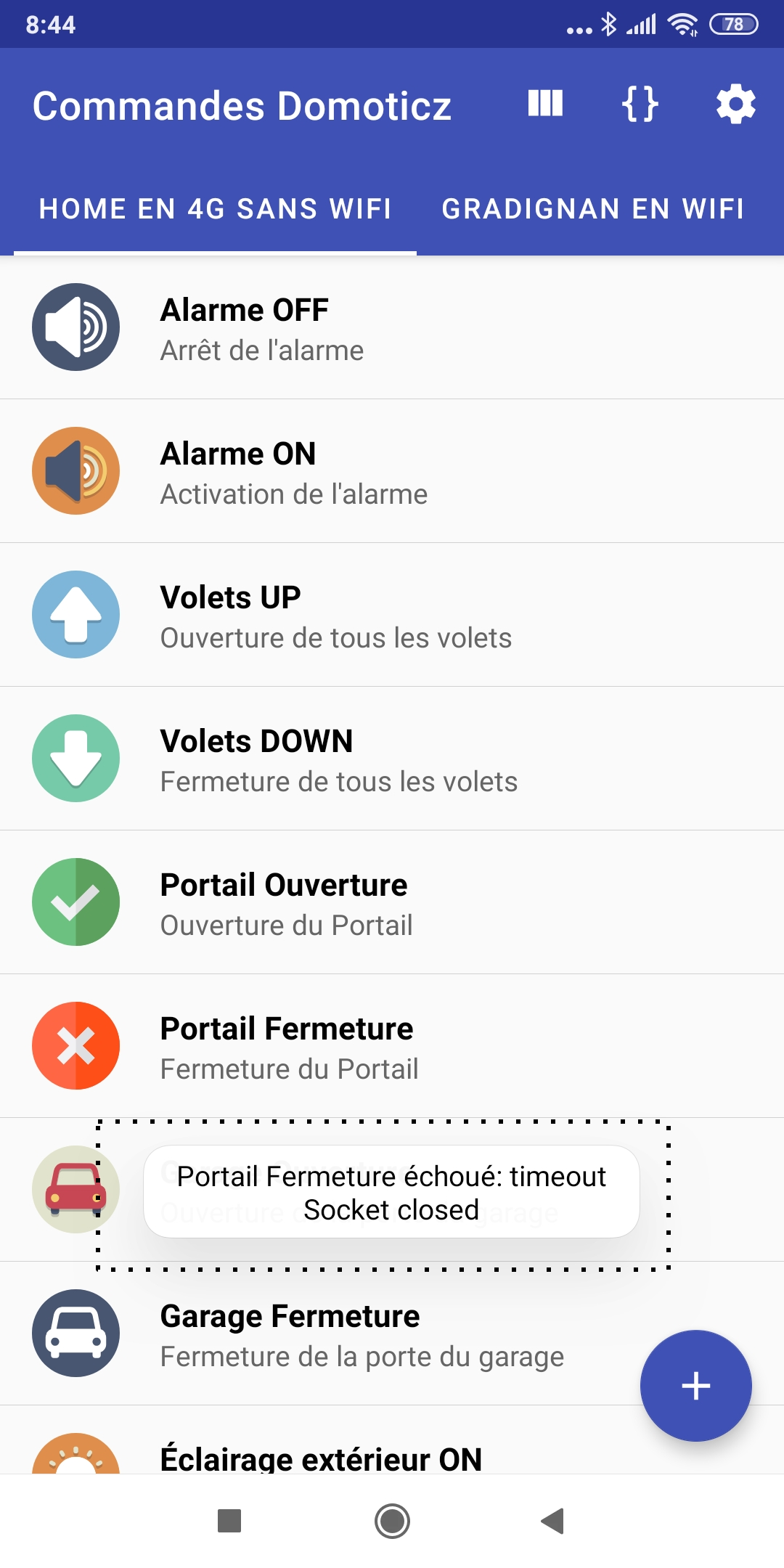
Task: Select the car icon for Garage Fermeture
Action: (x=75, y=1333)
